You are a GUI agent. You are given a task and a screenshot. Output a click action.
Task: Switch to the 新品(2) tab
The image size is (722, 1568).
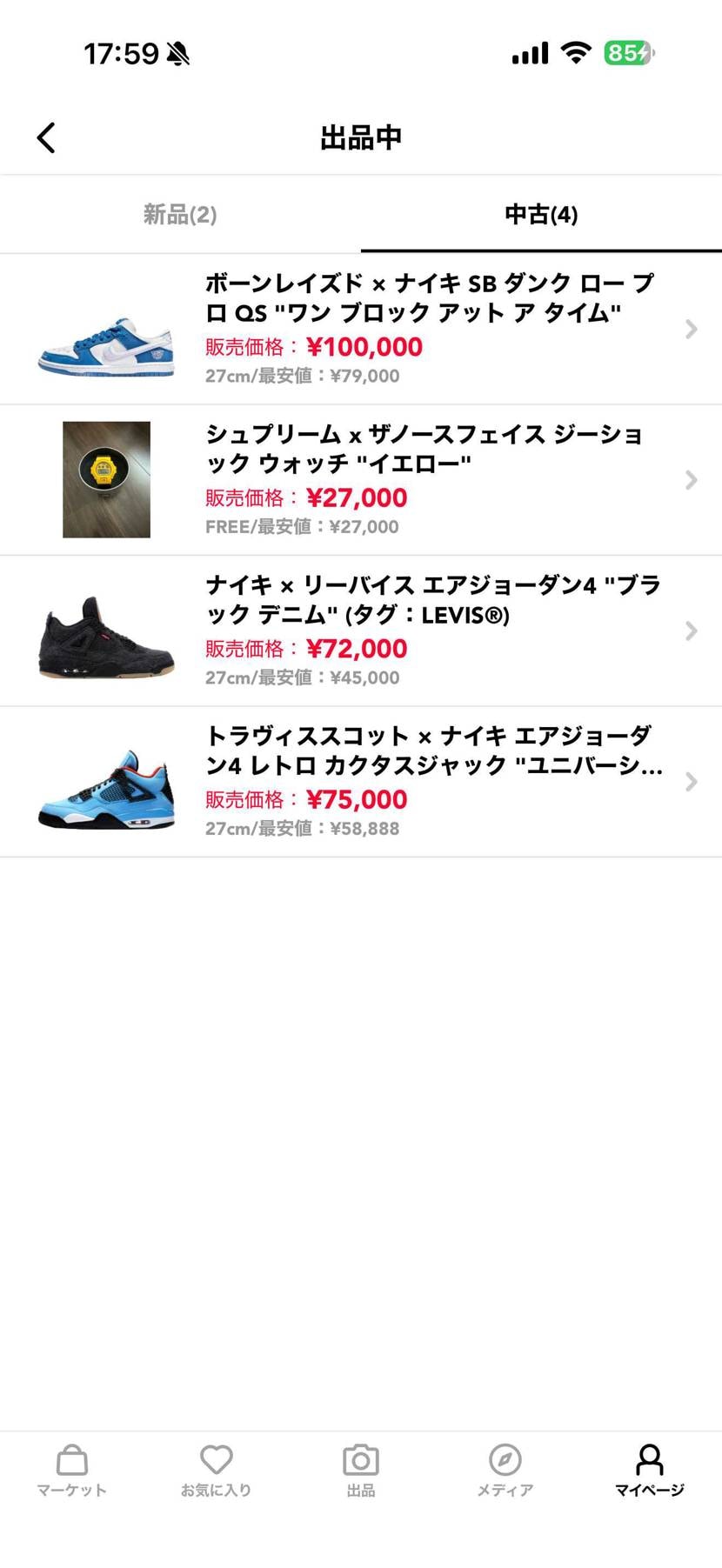point(179,214)
